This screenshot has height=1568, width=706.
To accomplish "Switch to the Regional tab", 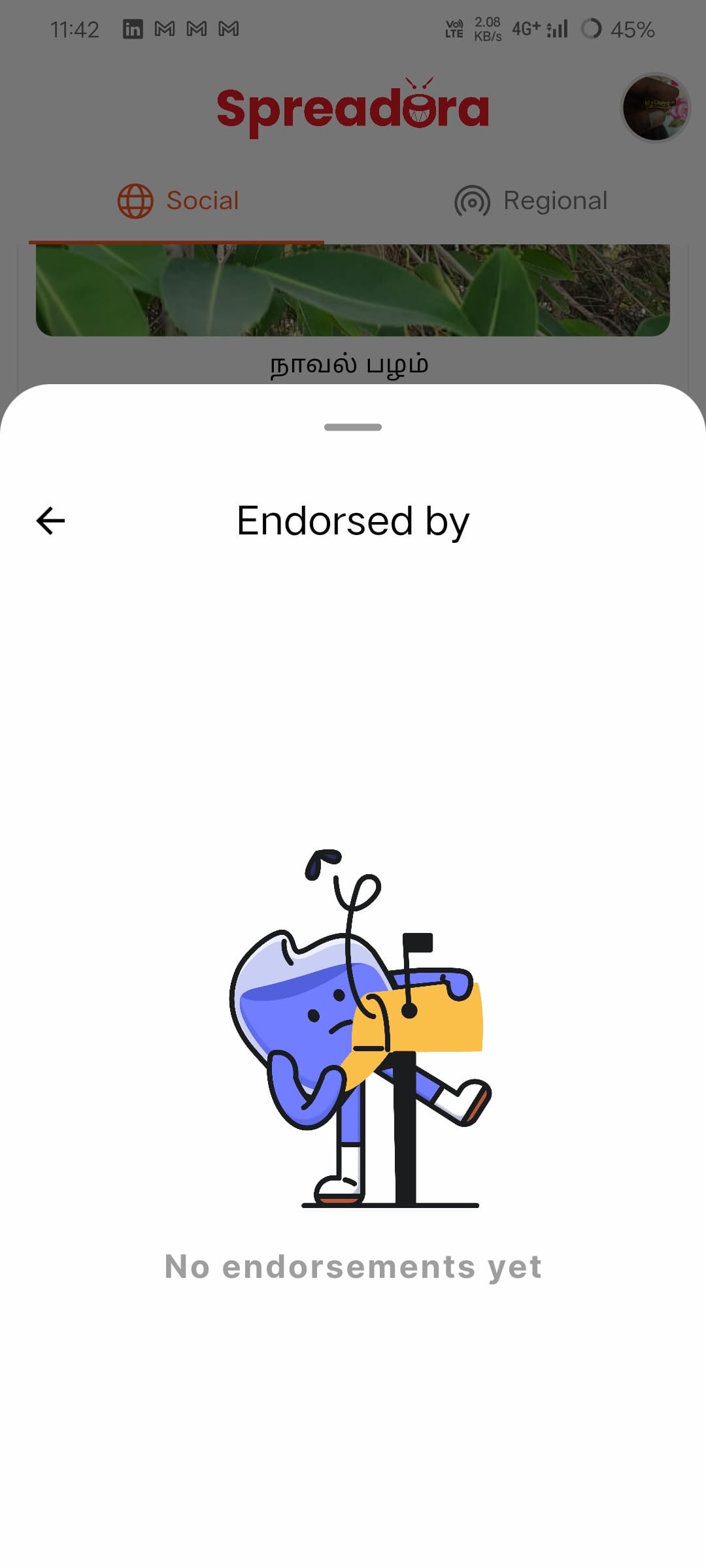I will pos(531,201).
